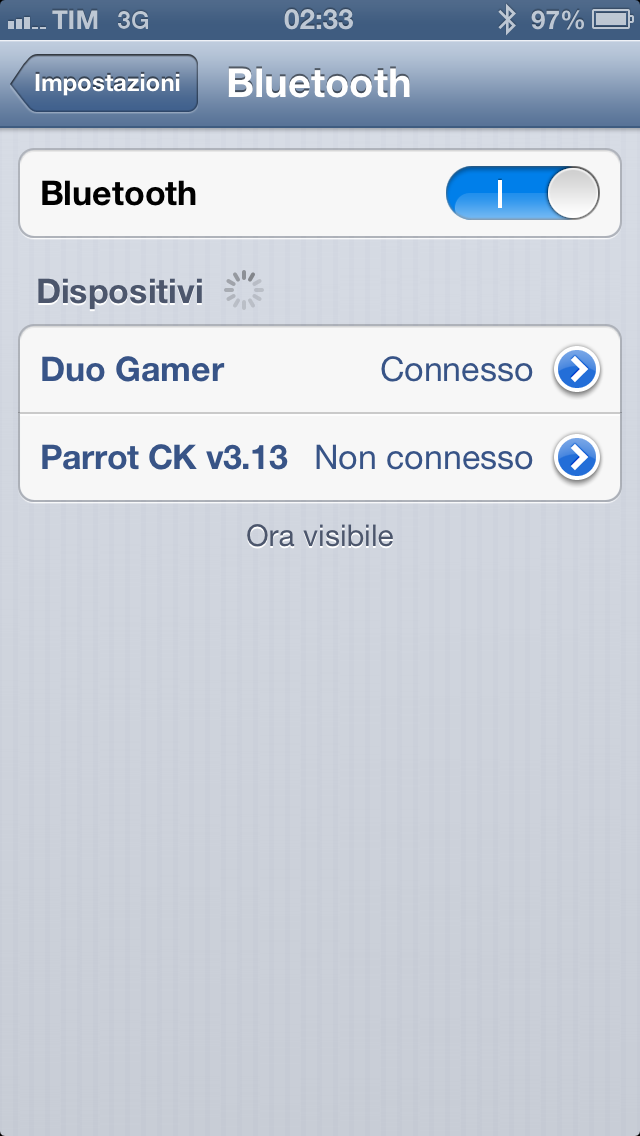640x1136 pixels.
Task: Turn off the Bluetooth switch
Action: (x=522, y=193)
